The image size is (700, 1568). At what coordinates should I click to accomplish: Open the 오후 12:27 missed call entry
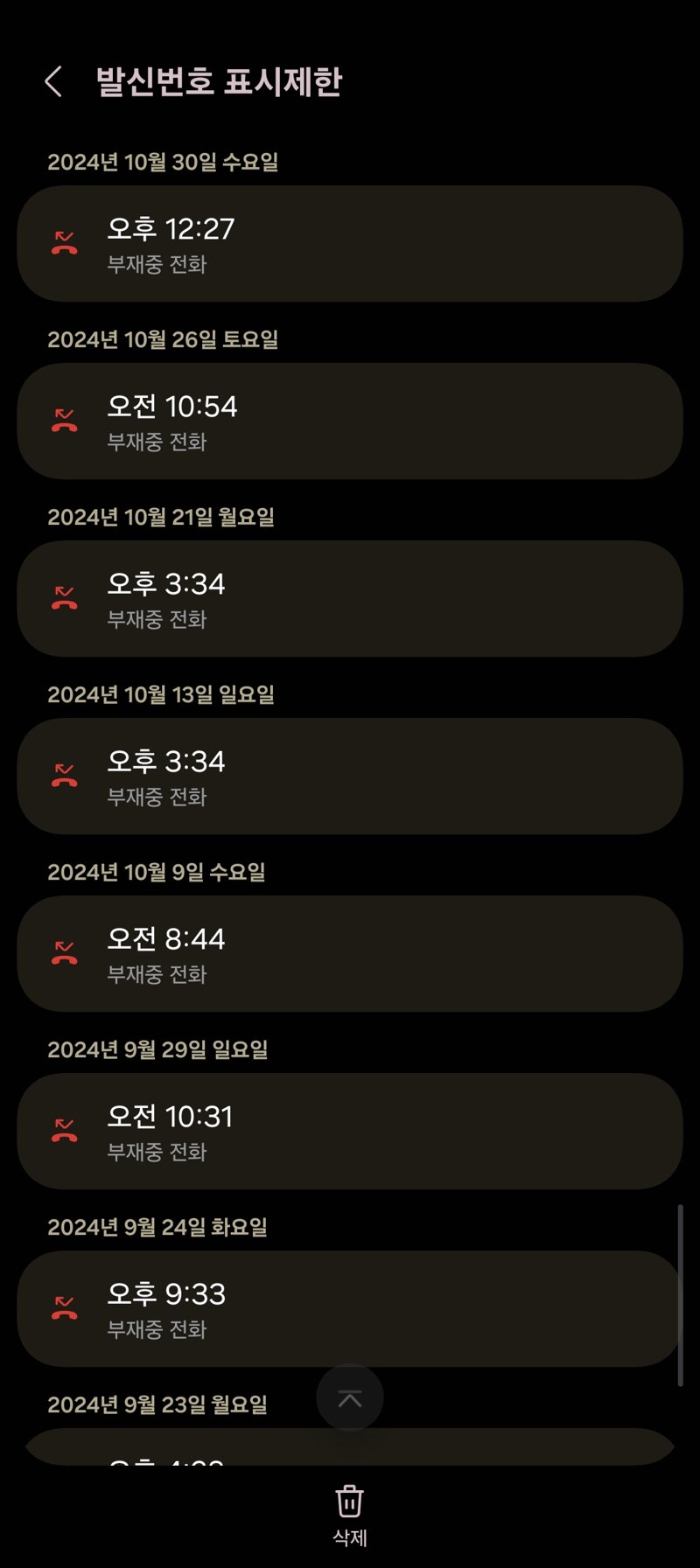tap(350, 243)
